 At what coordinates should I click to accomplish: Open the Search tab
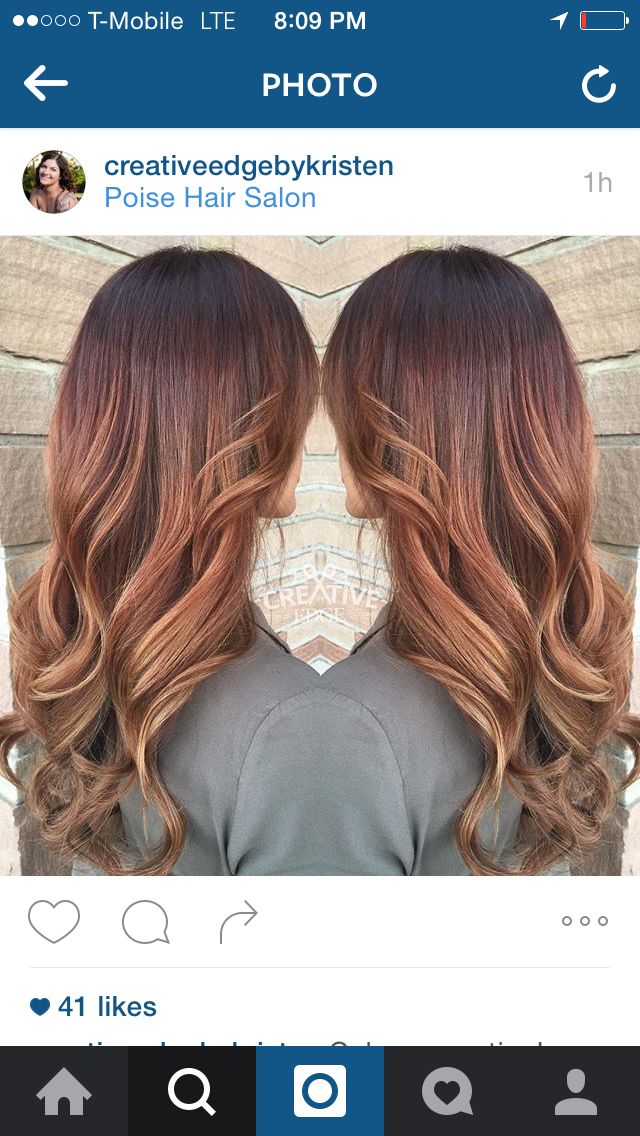tap(192, 1091)
